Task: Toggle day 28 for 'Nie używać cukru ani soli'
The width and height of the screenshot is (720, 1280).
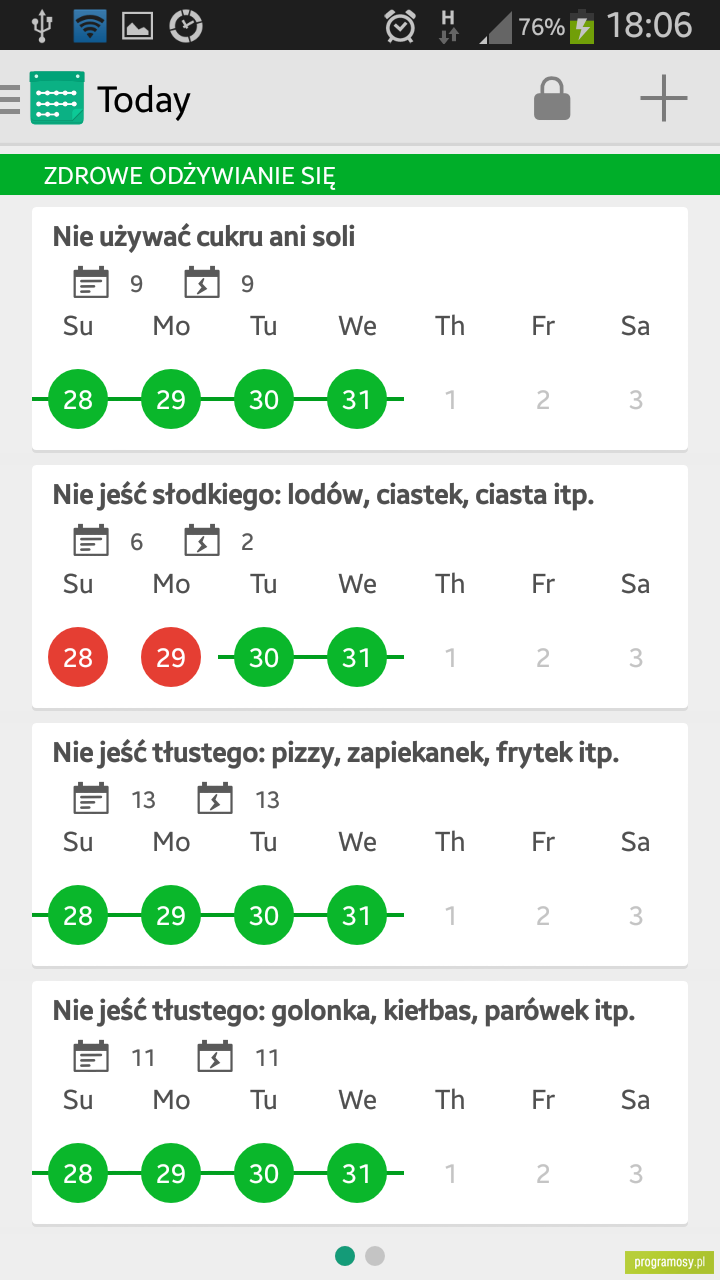Action: coord(78,400)
